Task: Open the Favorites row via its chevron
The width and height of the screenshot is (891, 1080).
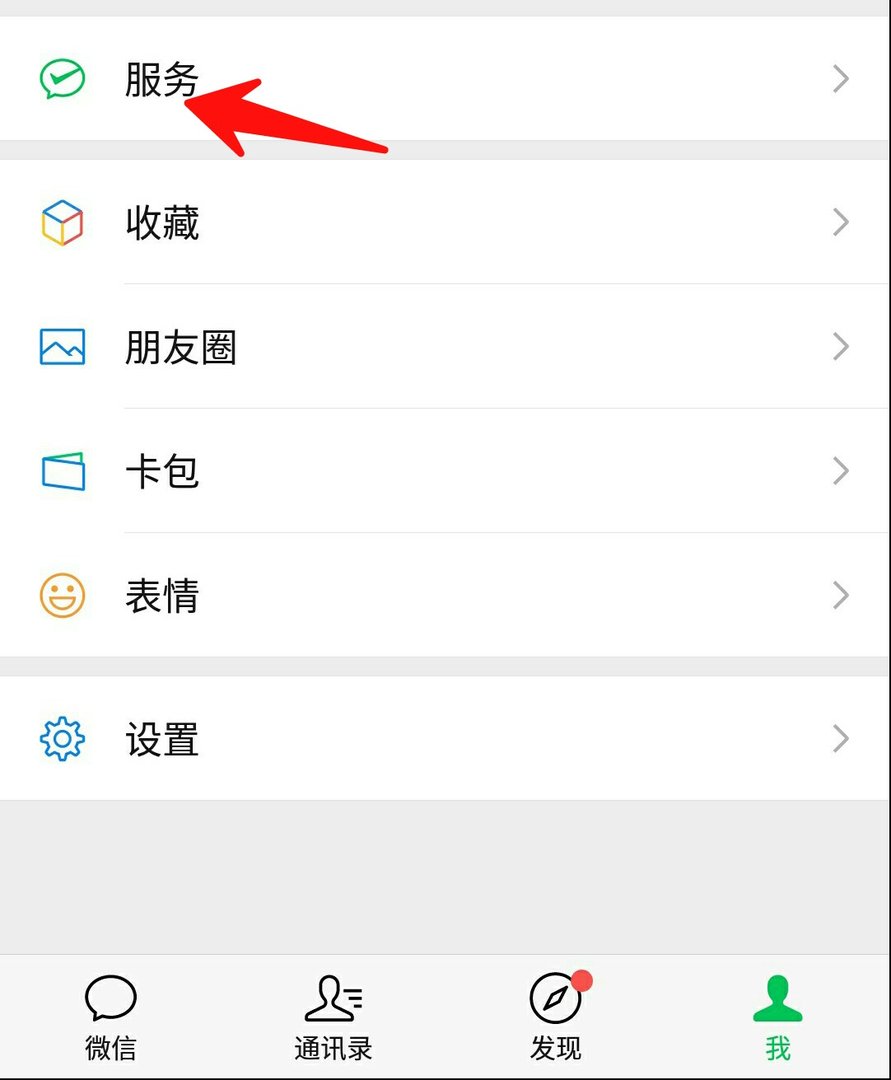Action: (838, 222)
